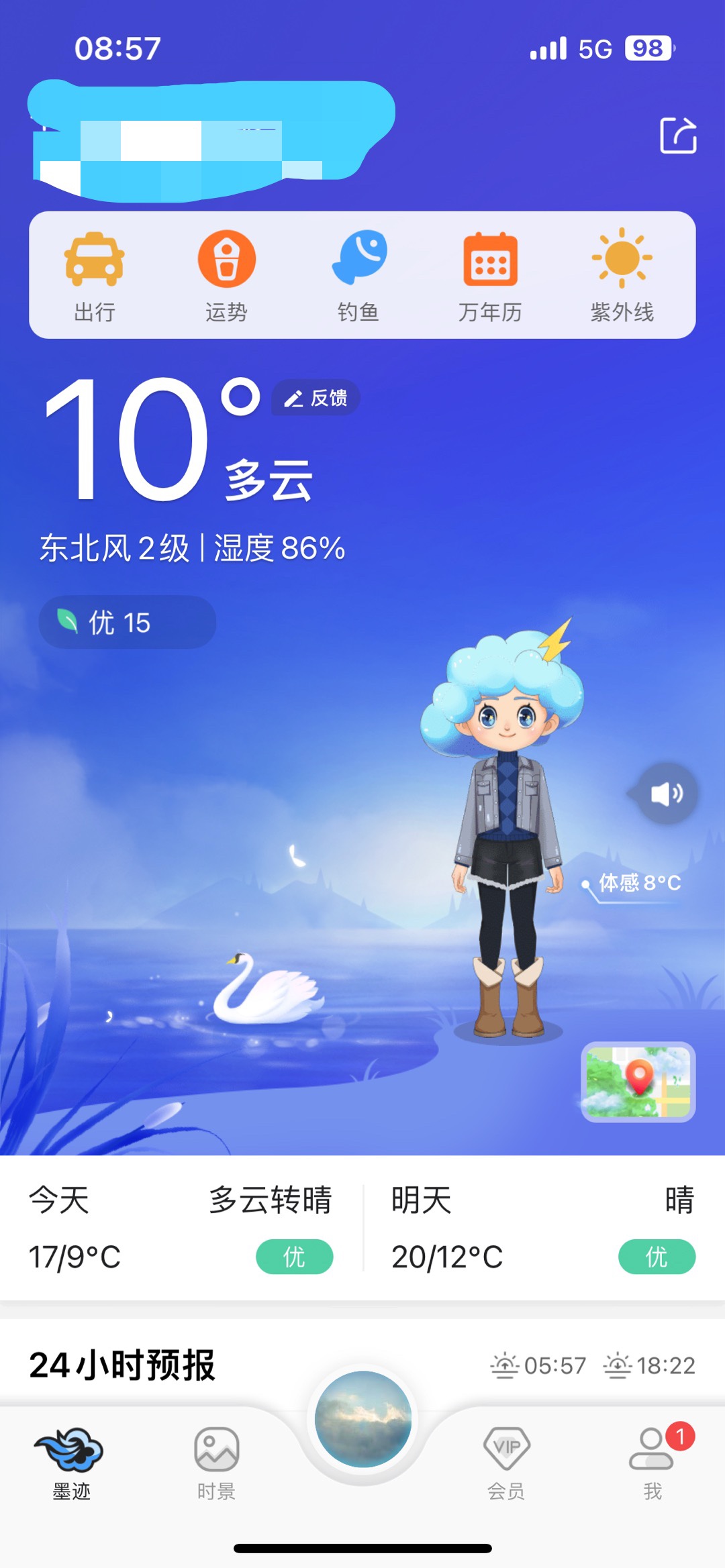Open the weather map thumbnail
Screen dimensions: 725x1568
coord(638,1082)
